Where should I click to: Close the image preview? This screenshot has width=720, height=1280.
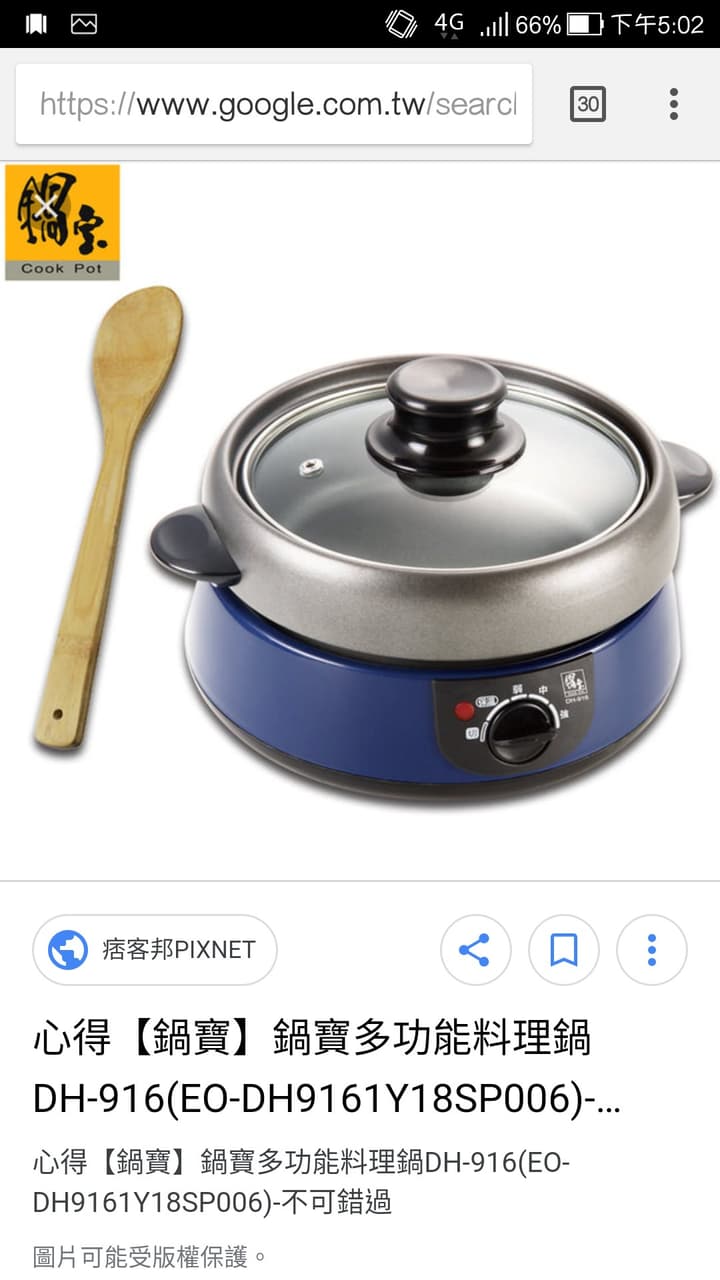pyautogui.click(x=46, y=207)
